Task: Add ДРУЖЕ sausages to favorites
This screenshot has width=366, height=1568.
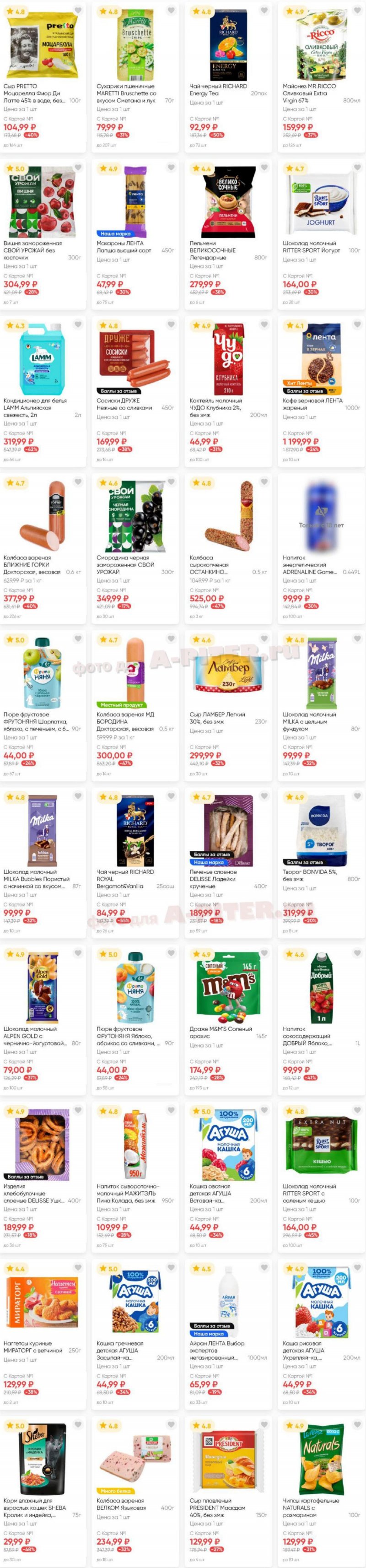Action: click(x=171, y=325)
